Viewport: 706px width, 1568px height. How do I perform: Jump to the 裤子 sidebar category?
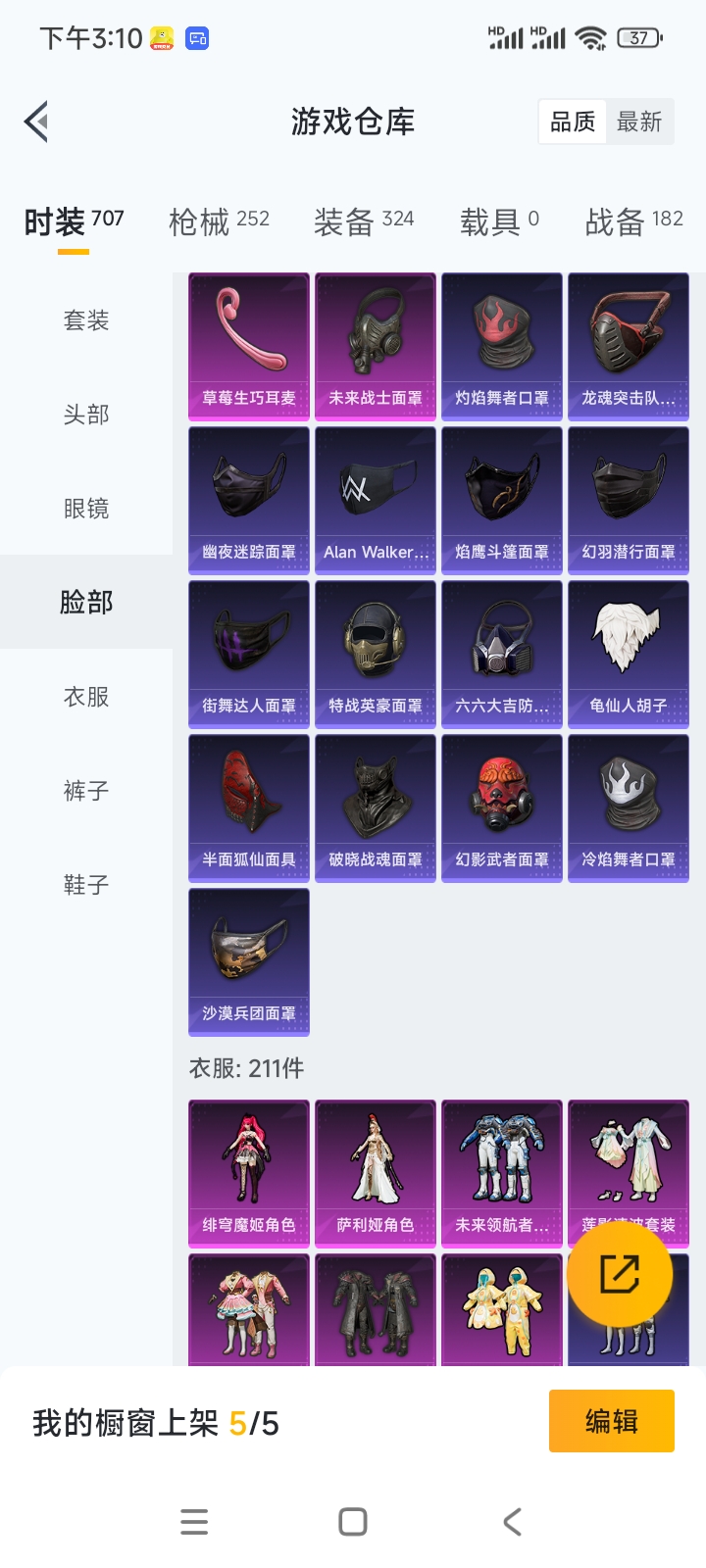pos(86,791)
